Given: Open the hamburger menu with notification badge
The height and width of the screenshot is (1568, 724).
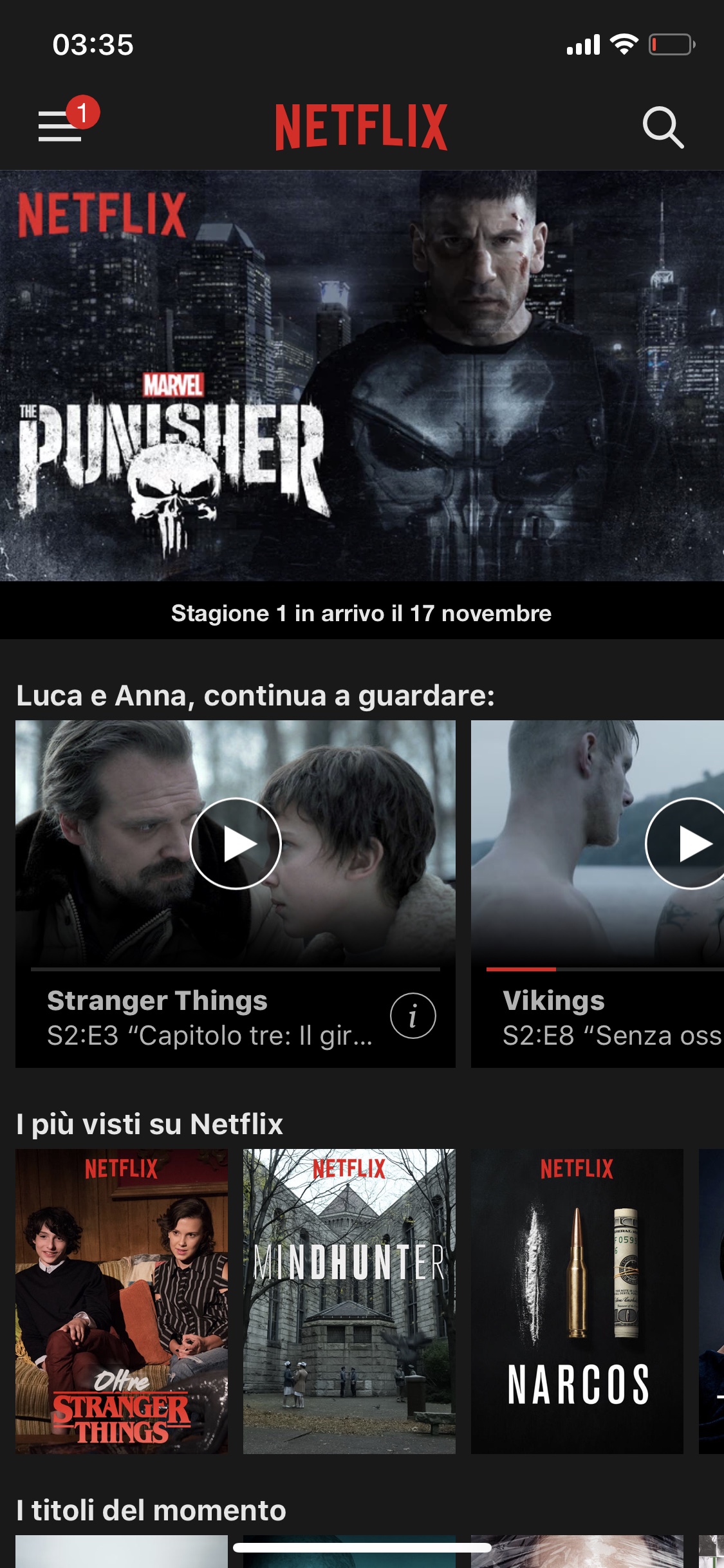Looking at the screenshot, I should pos(61,125).
